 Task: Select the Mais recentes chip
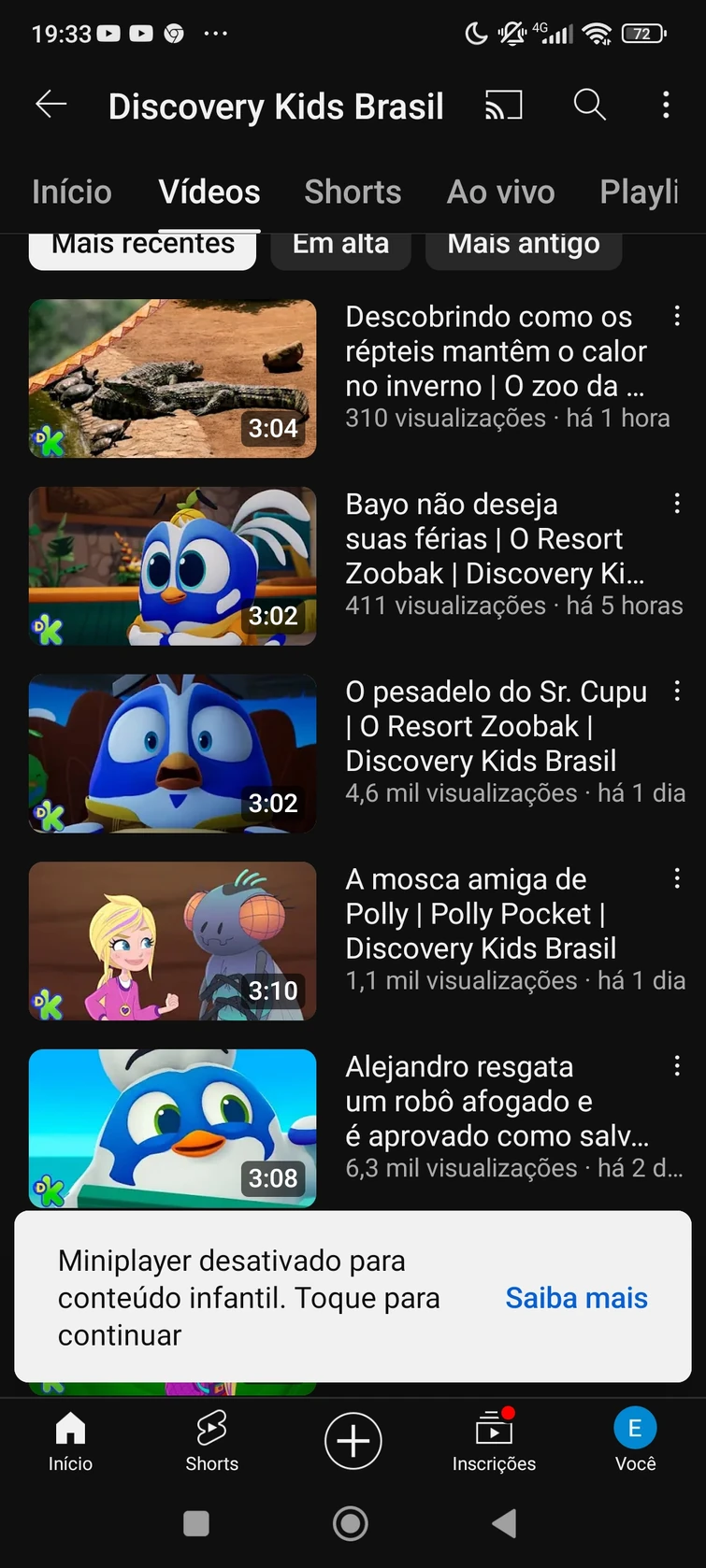point(142,247)
